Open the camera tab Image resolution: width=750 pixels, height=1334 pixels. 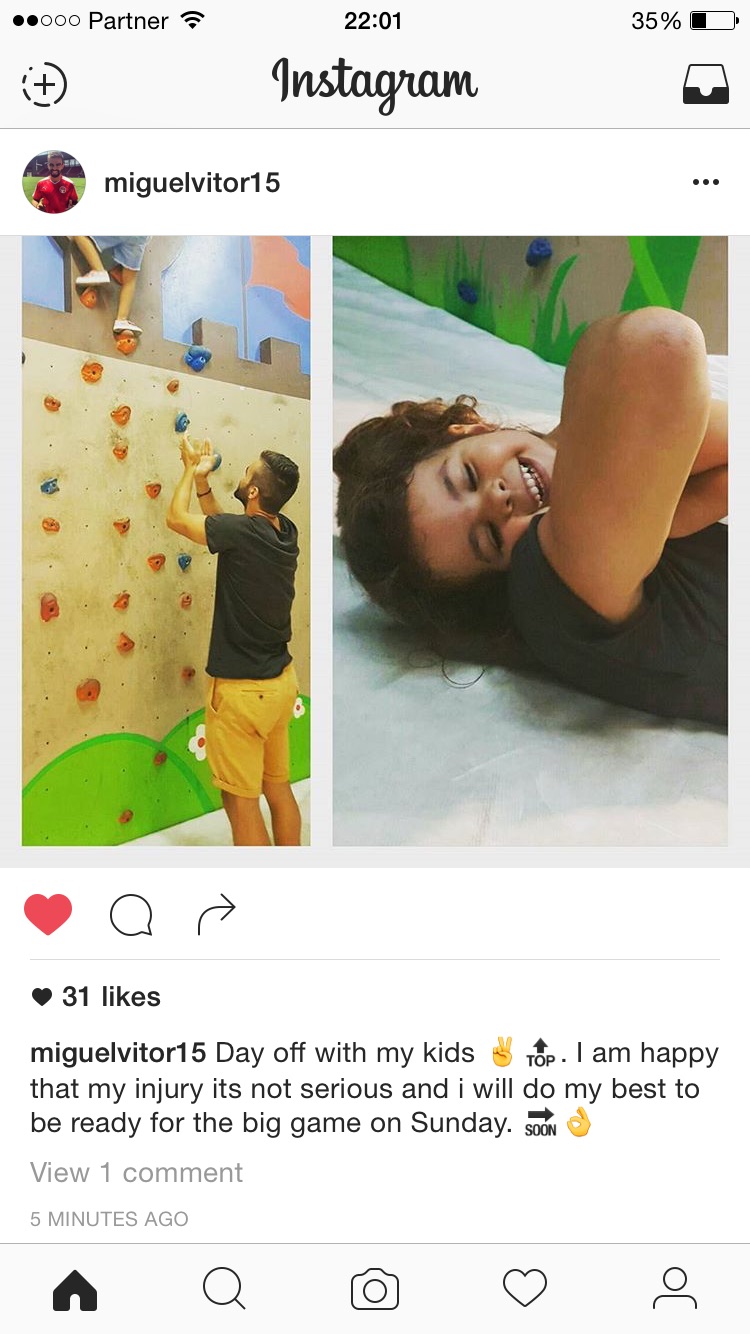pyautogui.click(x=375, y=1289)
